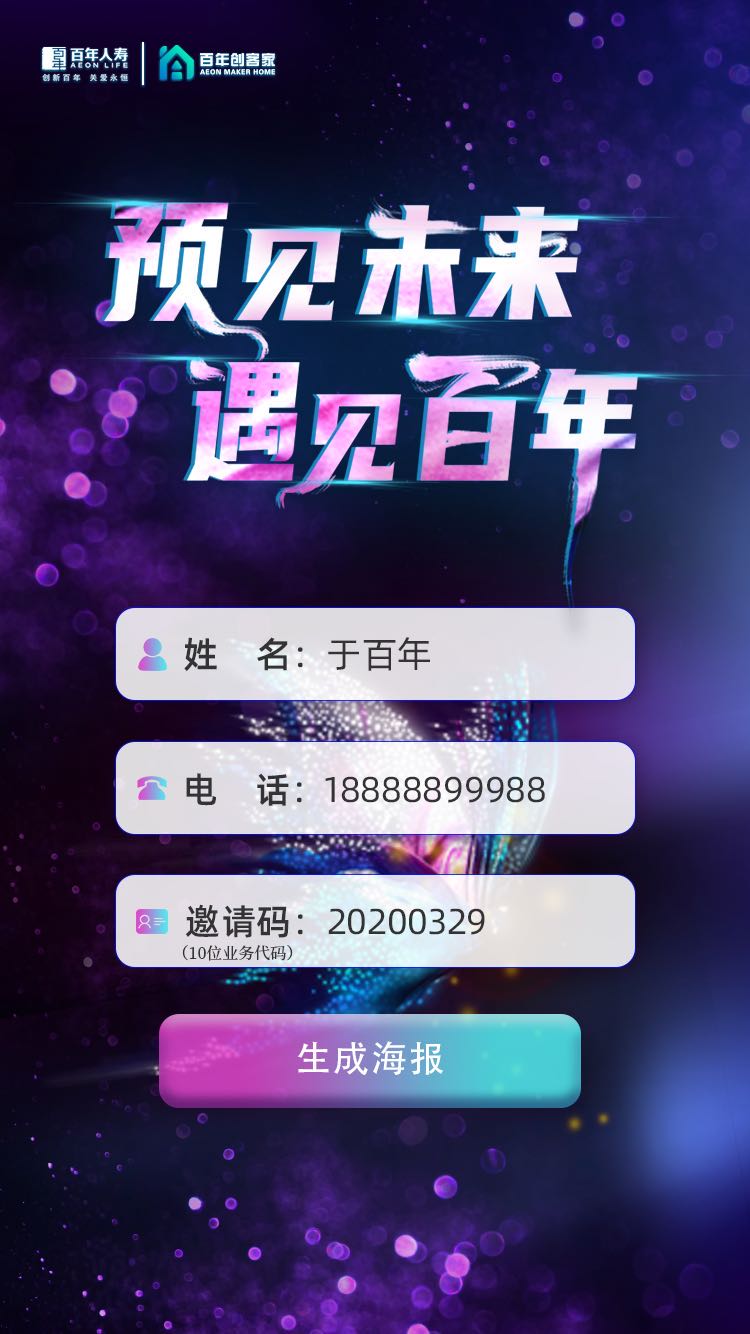Generate poster with 生成海报 button
Viewport: 750px width, 1334px height.
[x=370, y=1060]
